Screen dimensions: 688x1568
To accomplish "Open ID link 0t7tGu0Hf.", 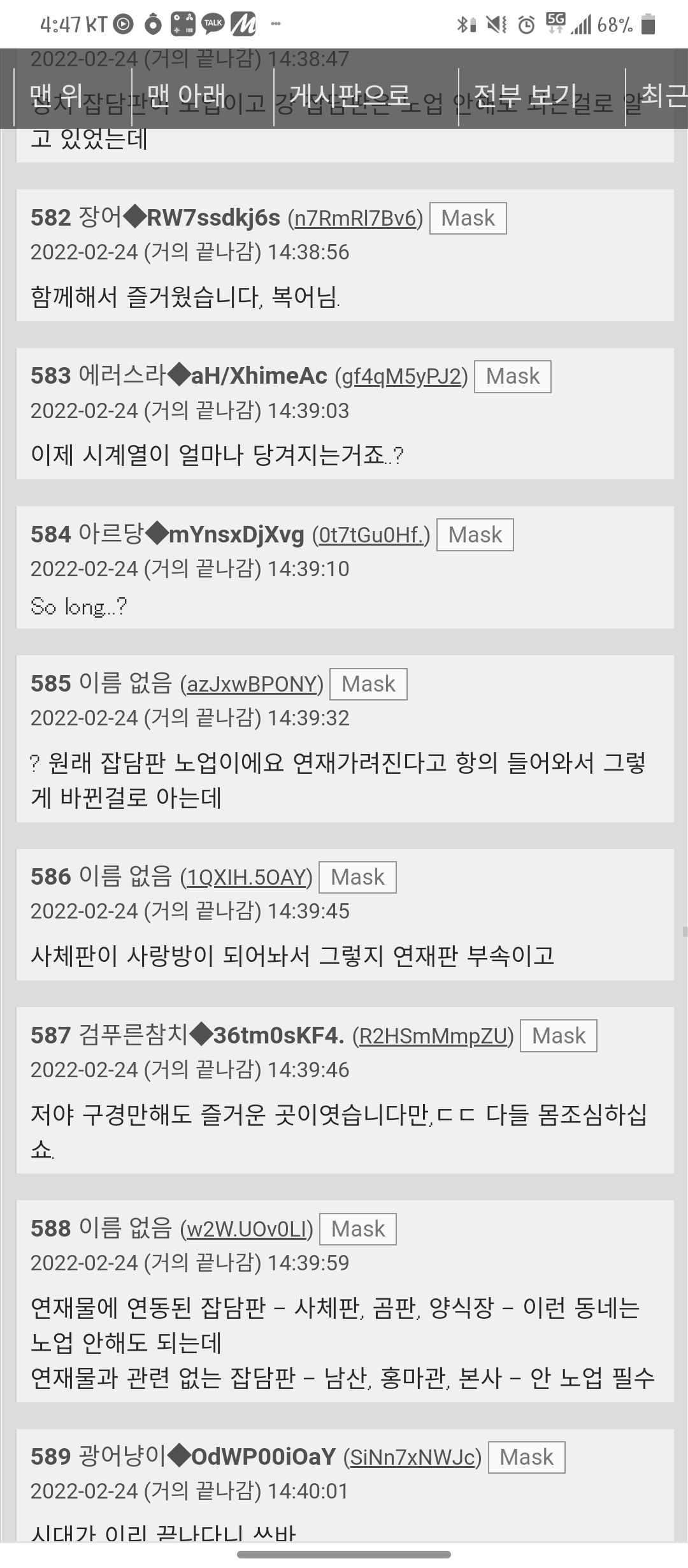I will [x=371, y=535].
